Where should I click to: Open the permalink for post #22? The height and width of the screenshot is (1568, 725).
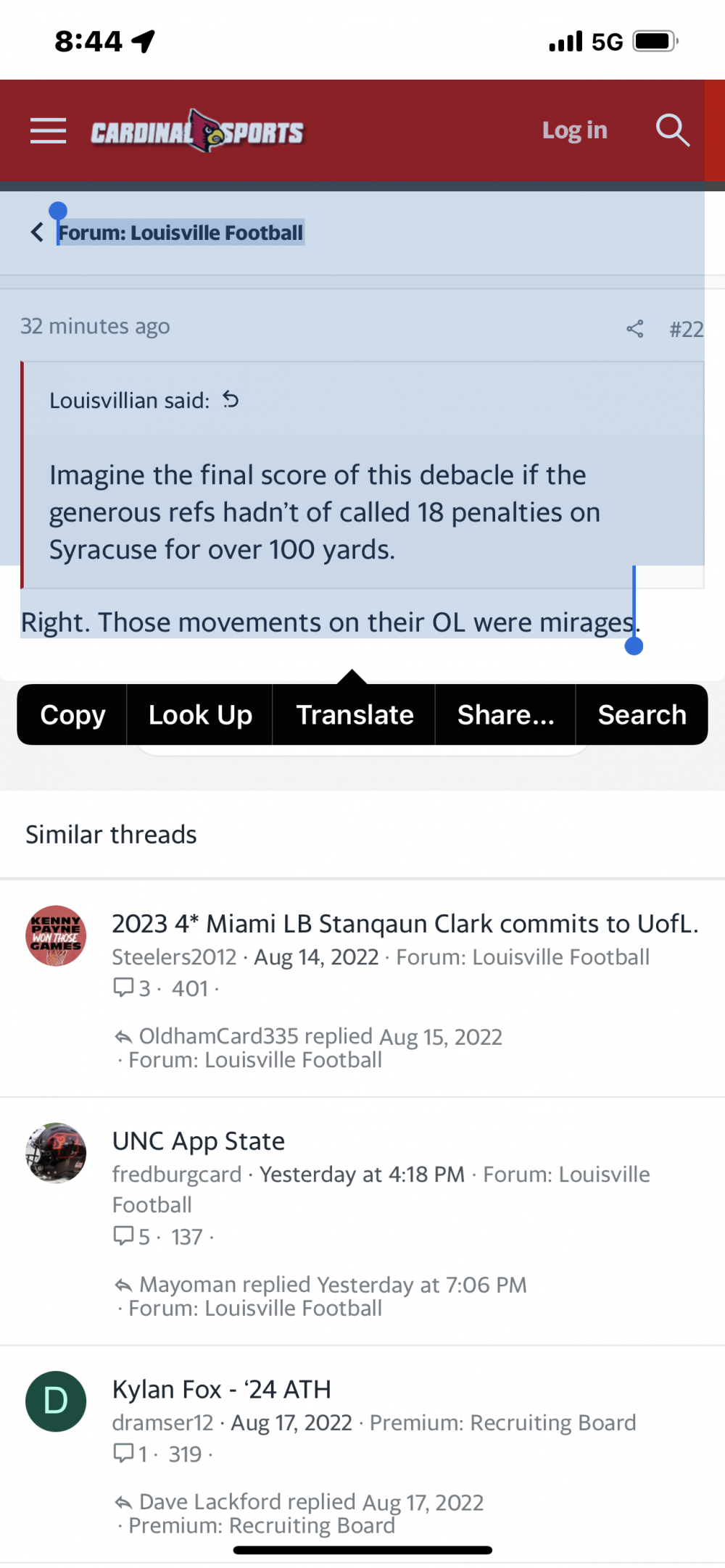[686, 329]
